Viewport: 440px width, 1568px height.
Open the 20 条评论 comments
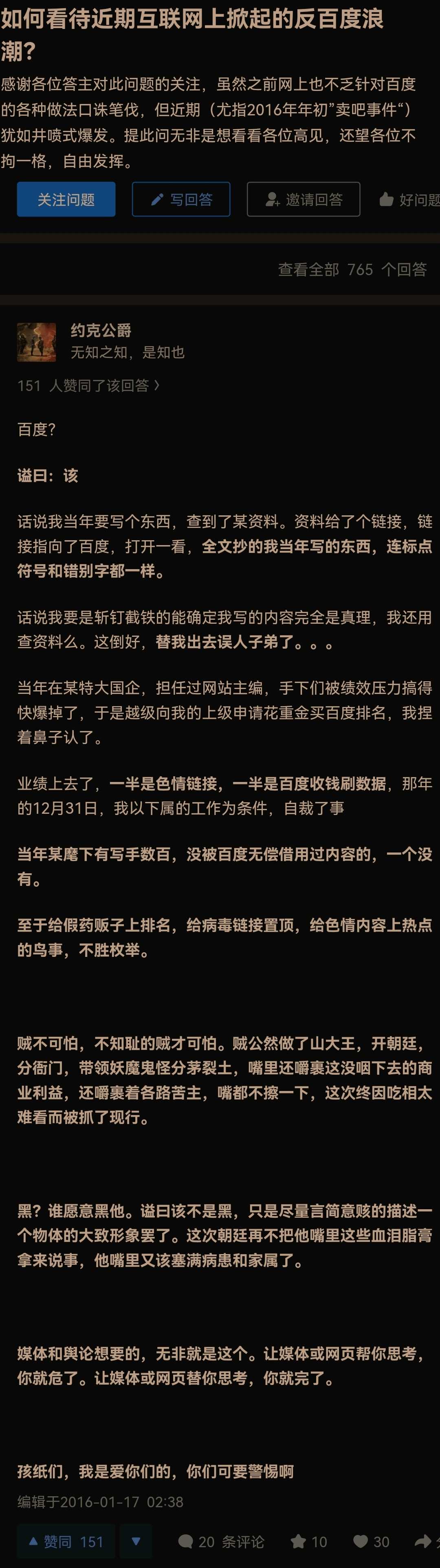[x=221, y=1542]
